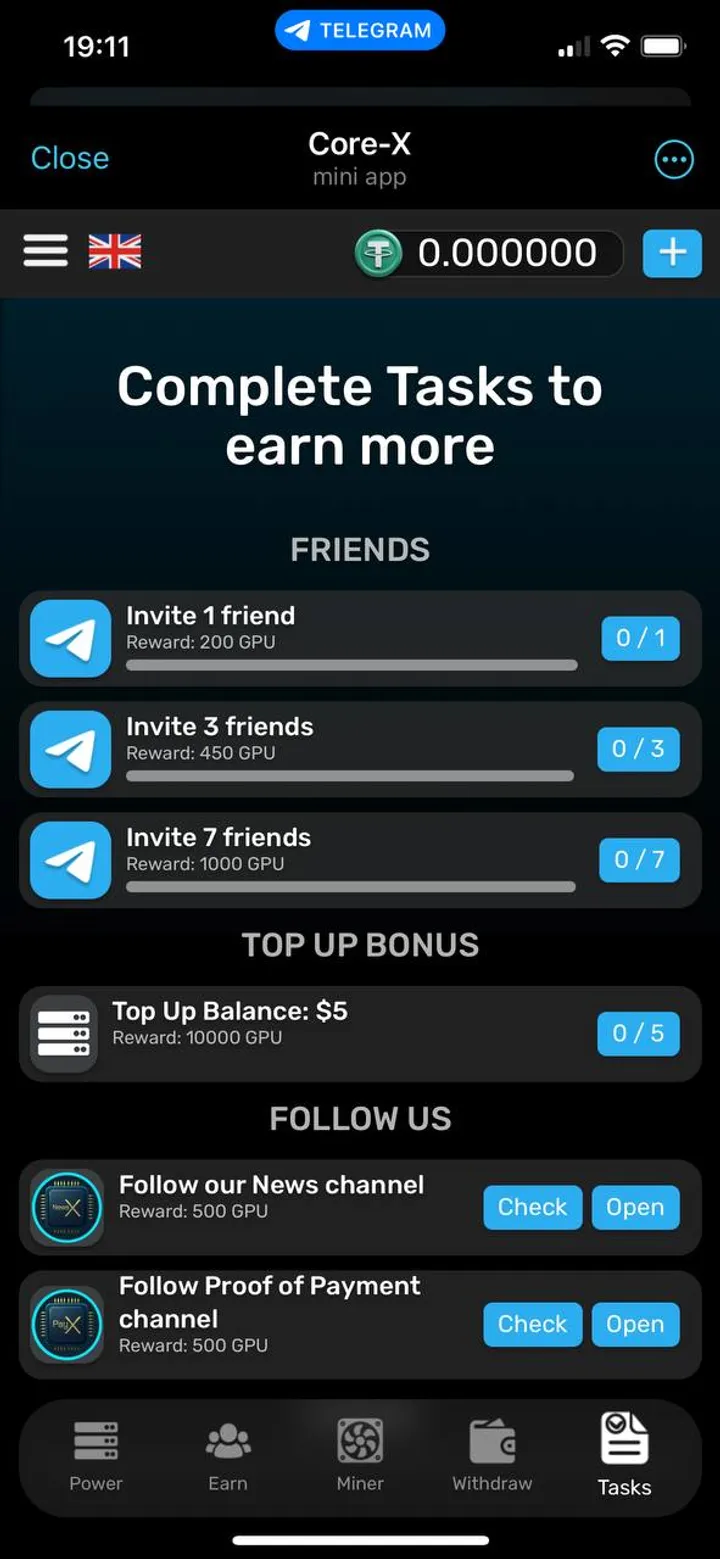The width and height of the screenshot is (720, 1559).
Task: Click the Telegram icon on Invite 1 friend task
Action: tap(70, 638)
